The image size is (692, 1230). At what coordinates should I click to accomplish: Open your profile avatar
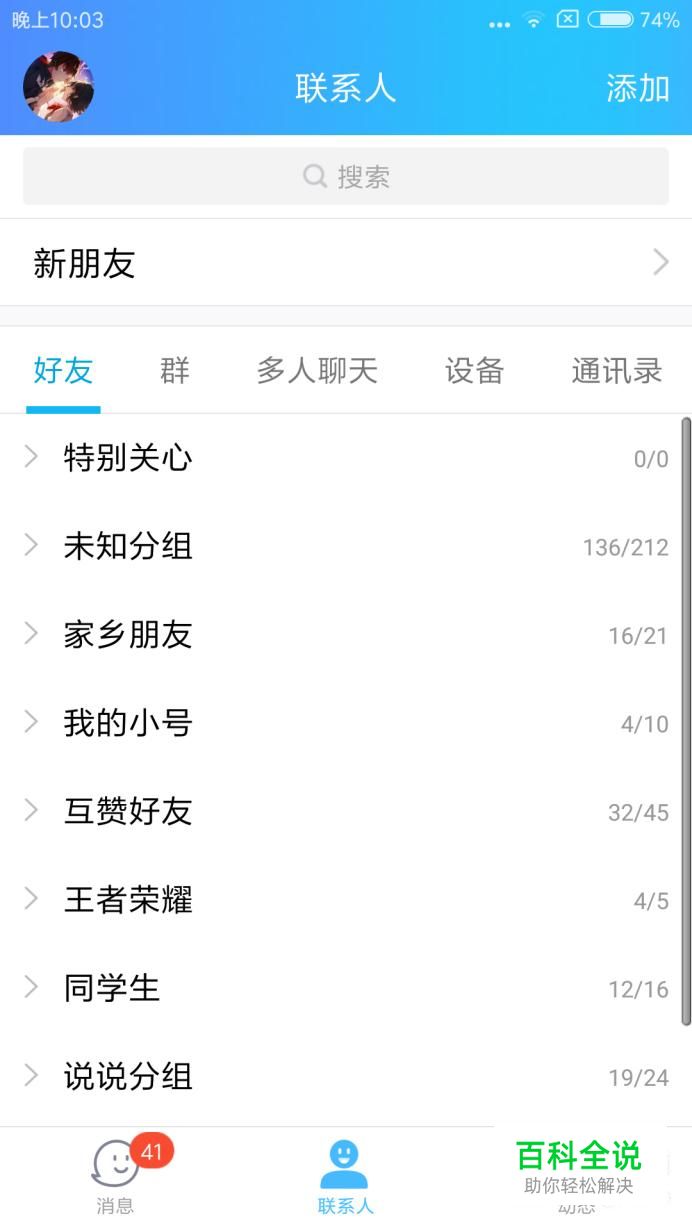point(58,87)
